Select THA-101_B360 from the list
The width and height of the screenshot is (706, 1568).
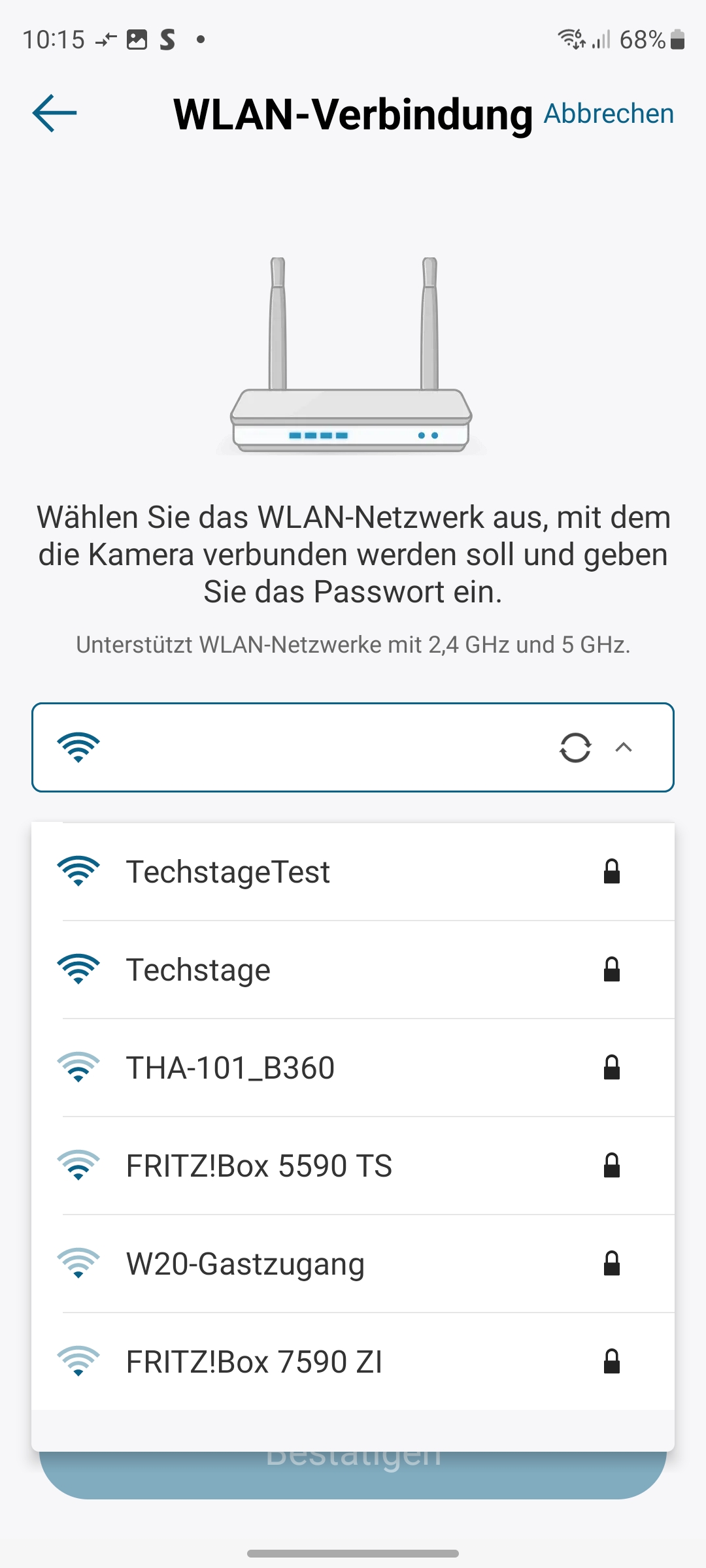point(353,1068)
